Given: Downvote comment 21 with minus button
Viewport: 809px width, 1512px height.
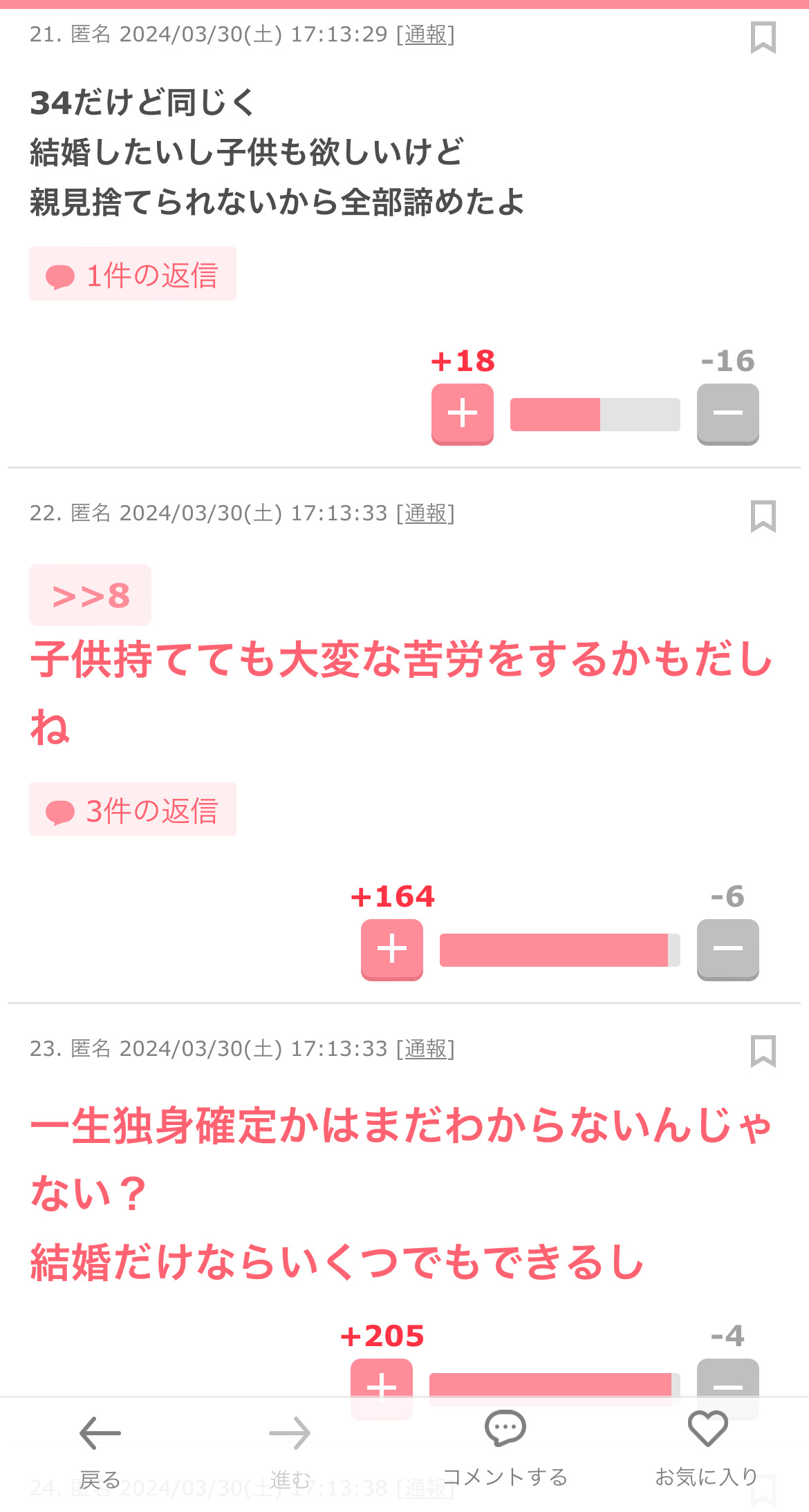Looking at the screenshot, I should point(728,414).
